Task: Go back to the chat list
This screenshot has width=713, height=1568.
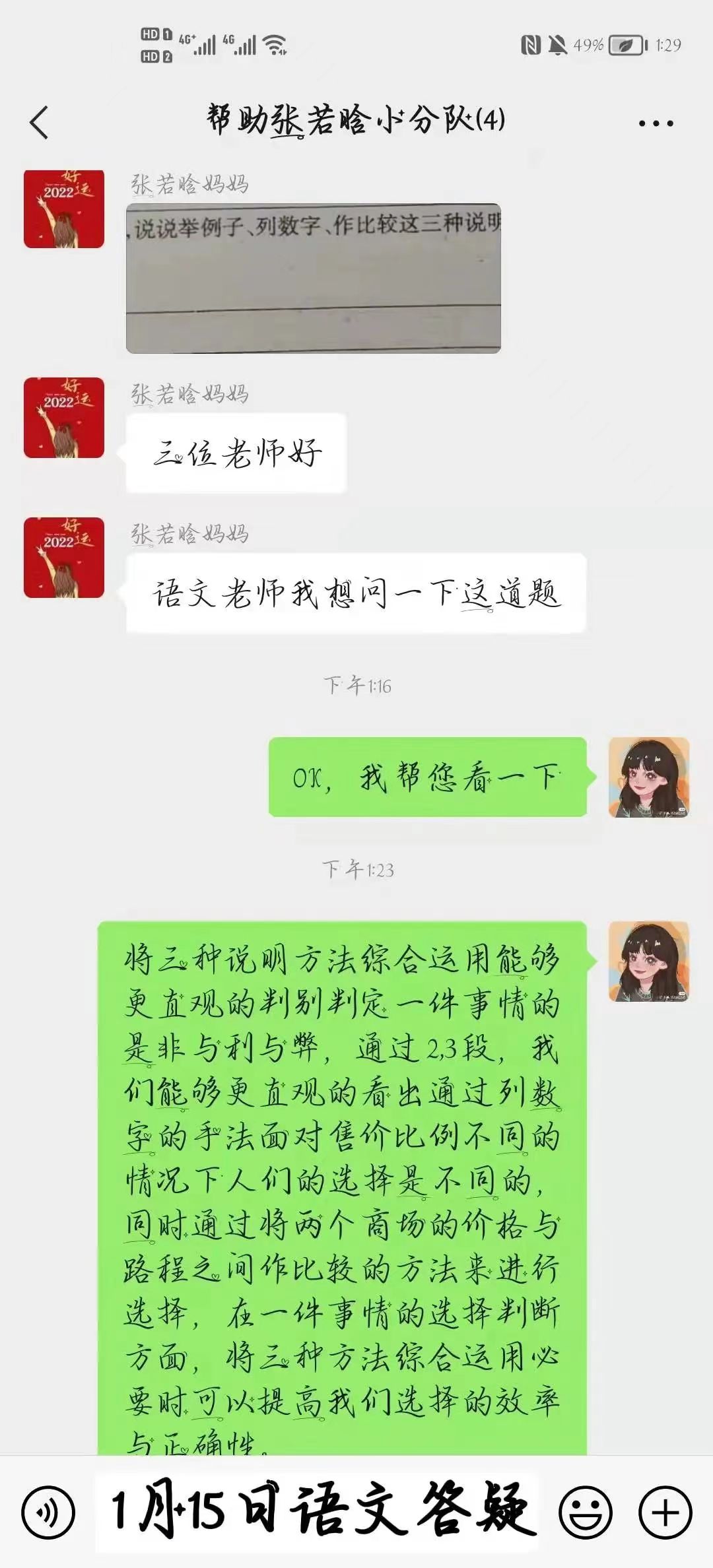Action: (40, 123)
